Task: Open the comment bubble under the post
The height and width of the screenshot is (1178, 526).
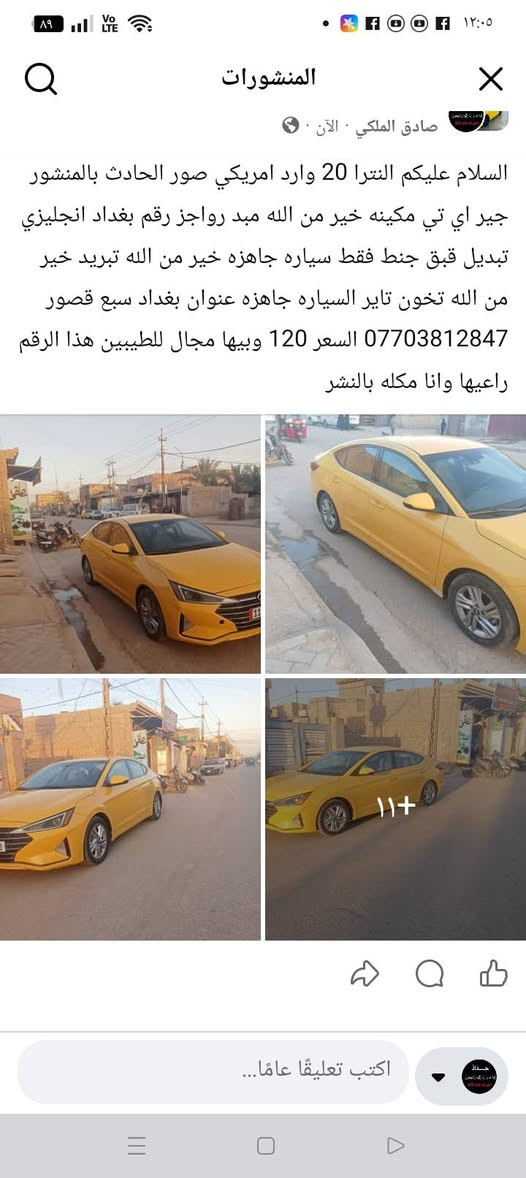Action: [x=430, y=974]
